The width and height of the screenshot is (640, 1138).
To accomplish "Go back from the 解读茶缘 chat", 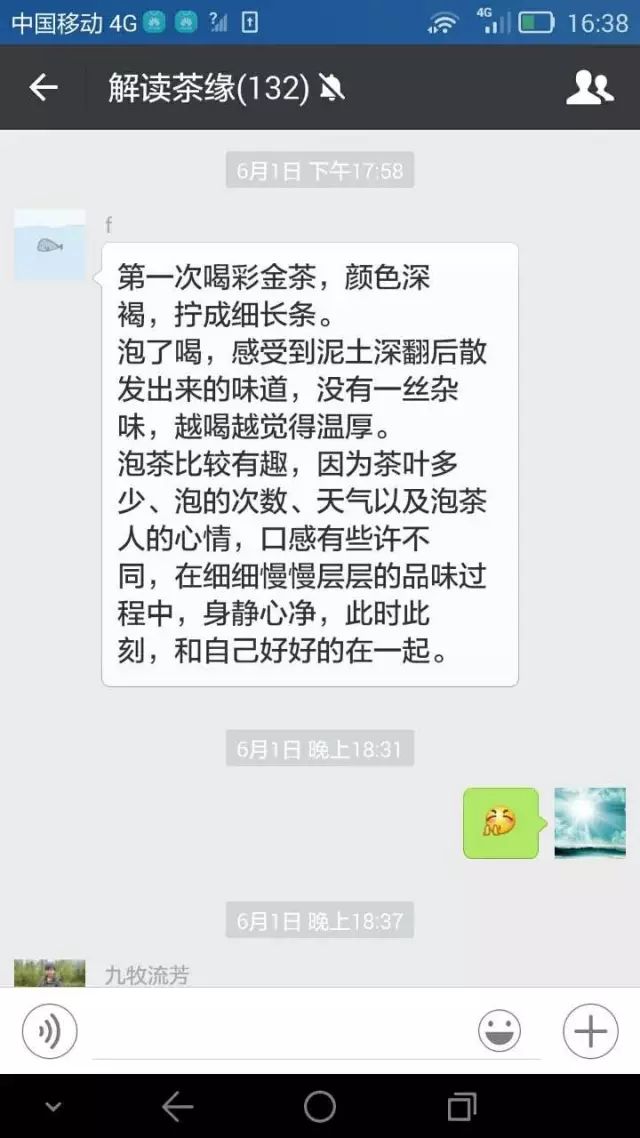I will click(x=44, y=88).
